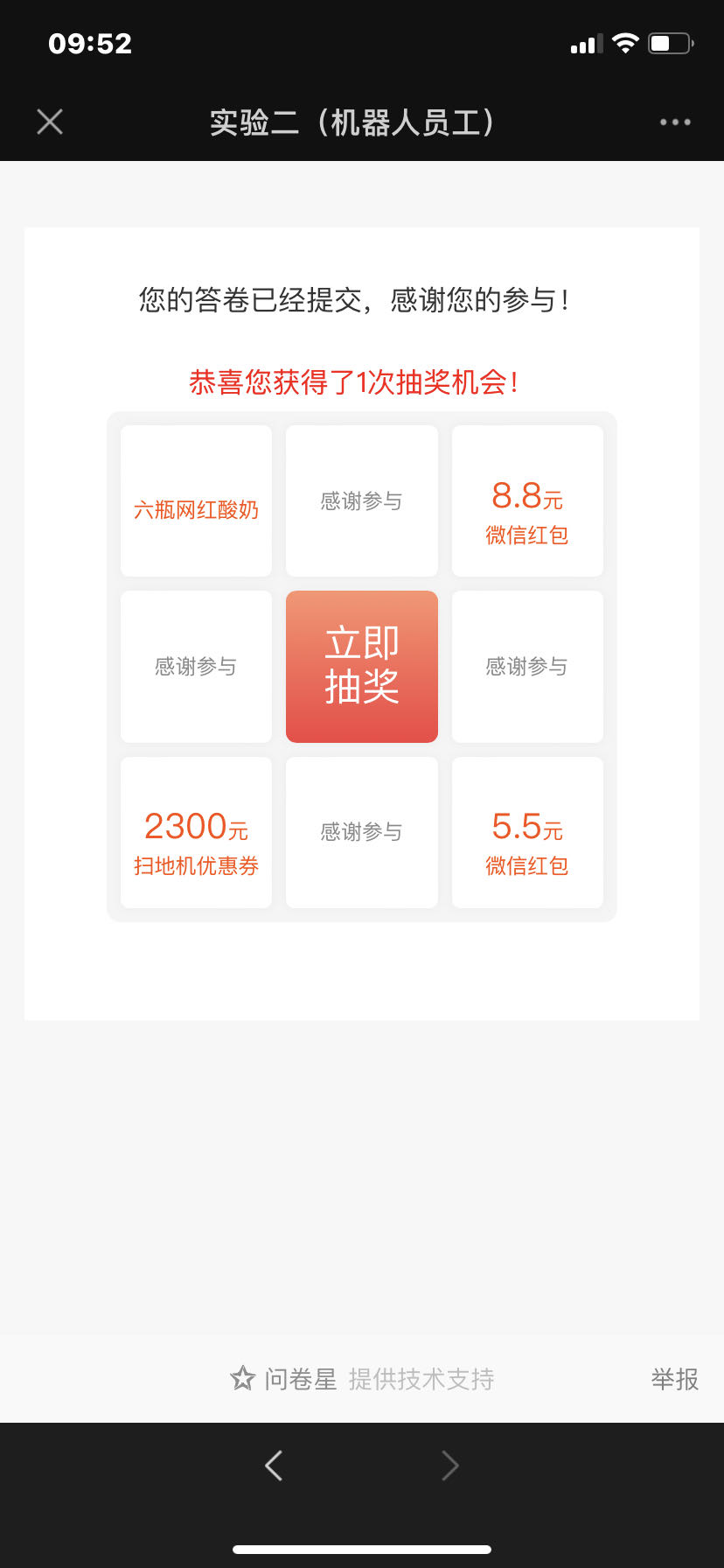Open the three-dot more options menu
Screen dimensions: 724x1568
tap(675, 122)
